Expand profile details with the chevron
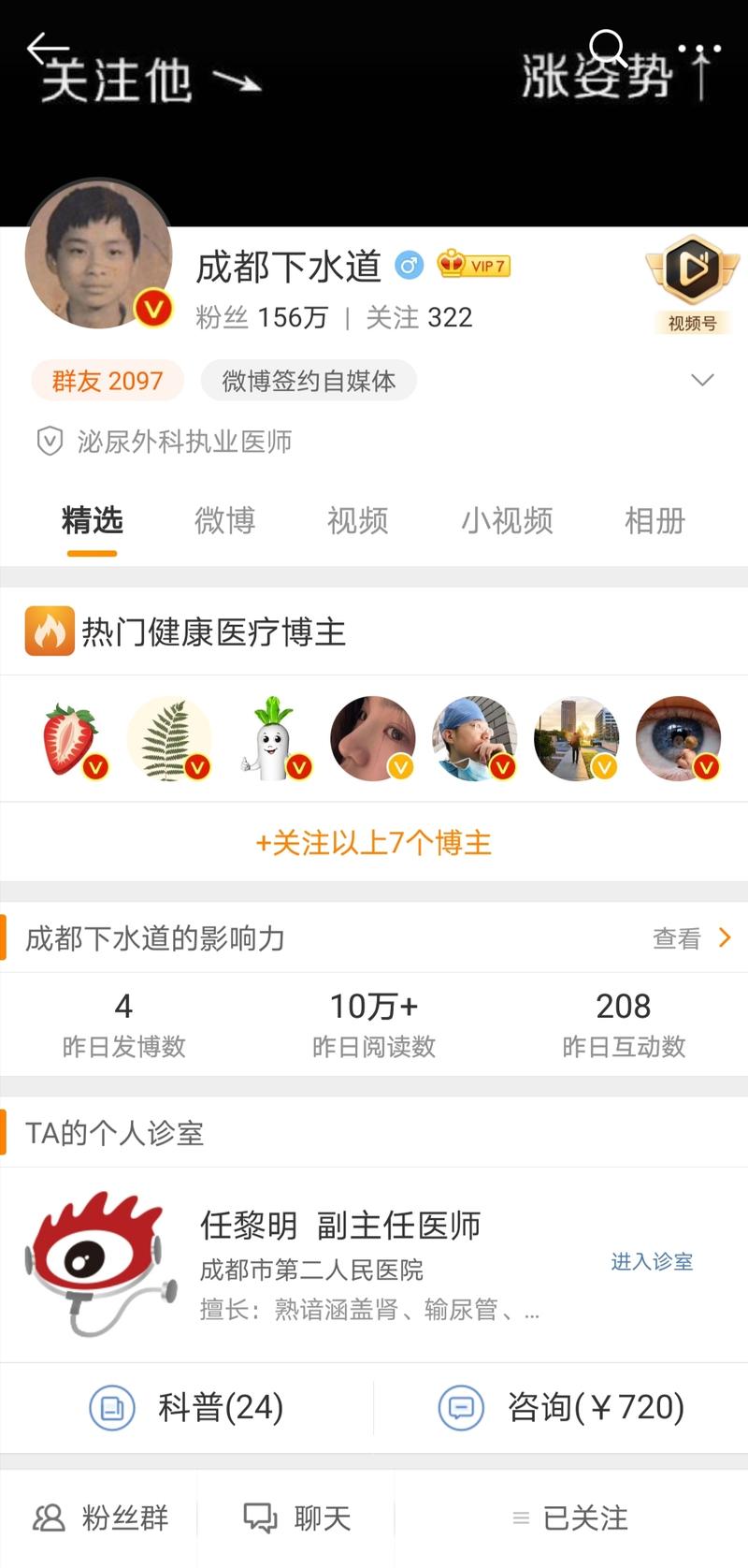Viewport: 748px width, 1568px height. (702, 380)
